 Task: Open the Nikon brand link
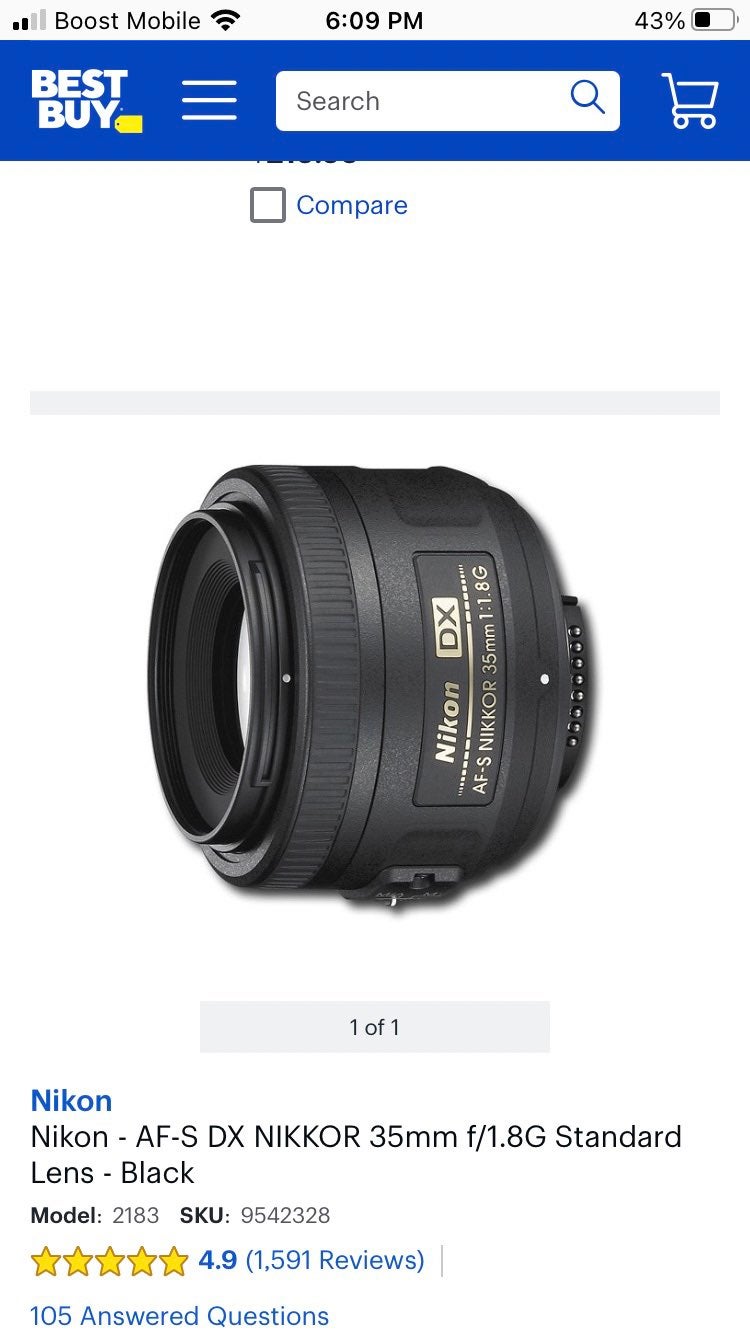tap(71, 1100)
